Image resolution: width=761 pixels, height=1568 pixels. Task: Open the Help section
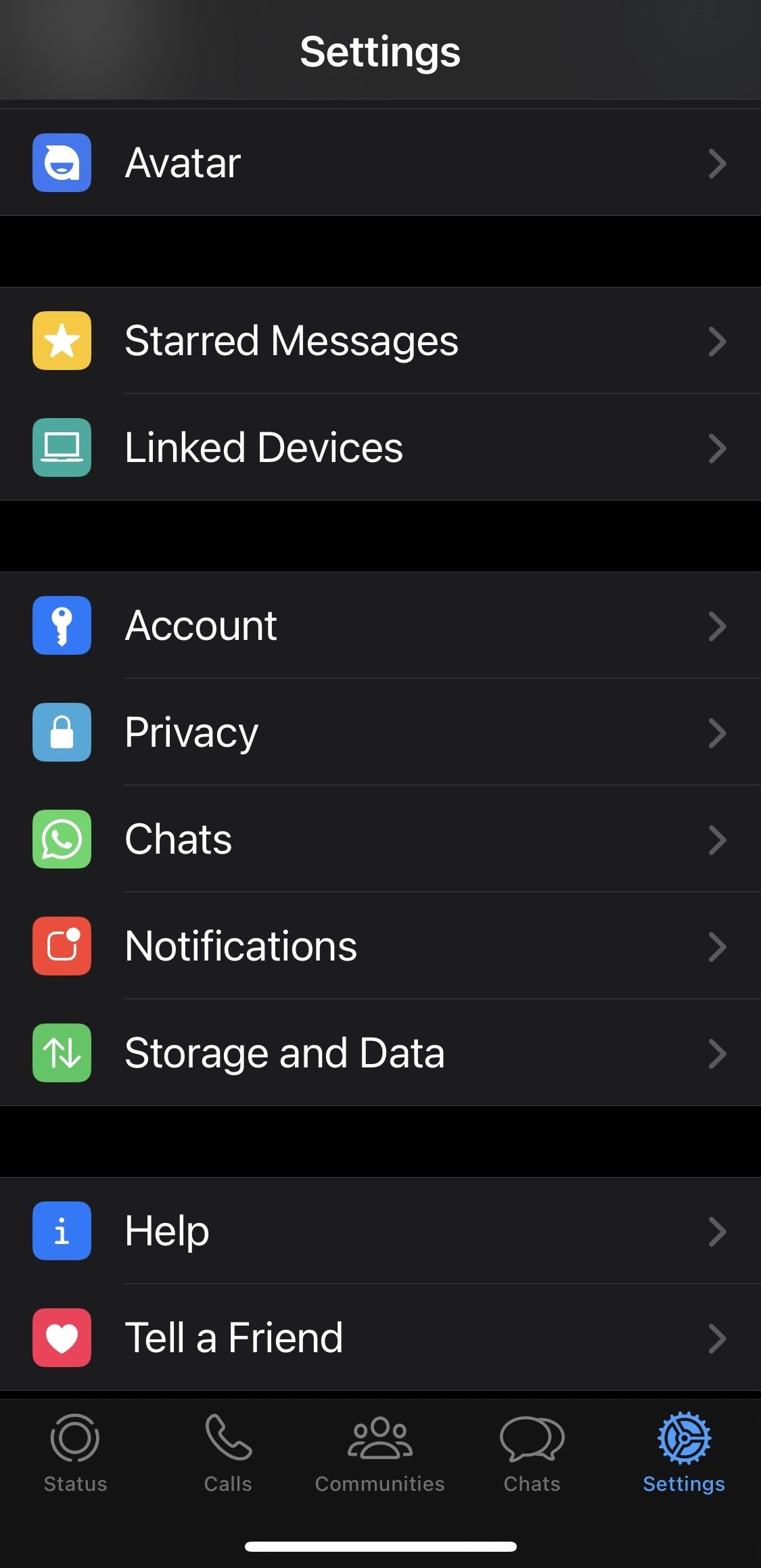coord(380,1231)
